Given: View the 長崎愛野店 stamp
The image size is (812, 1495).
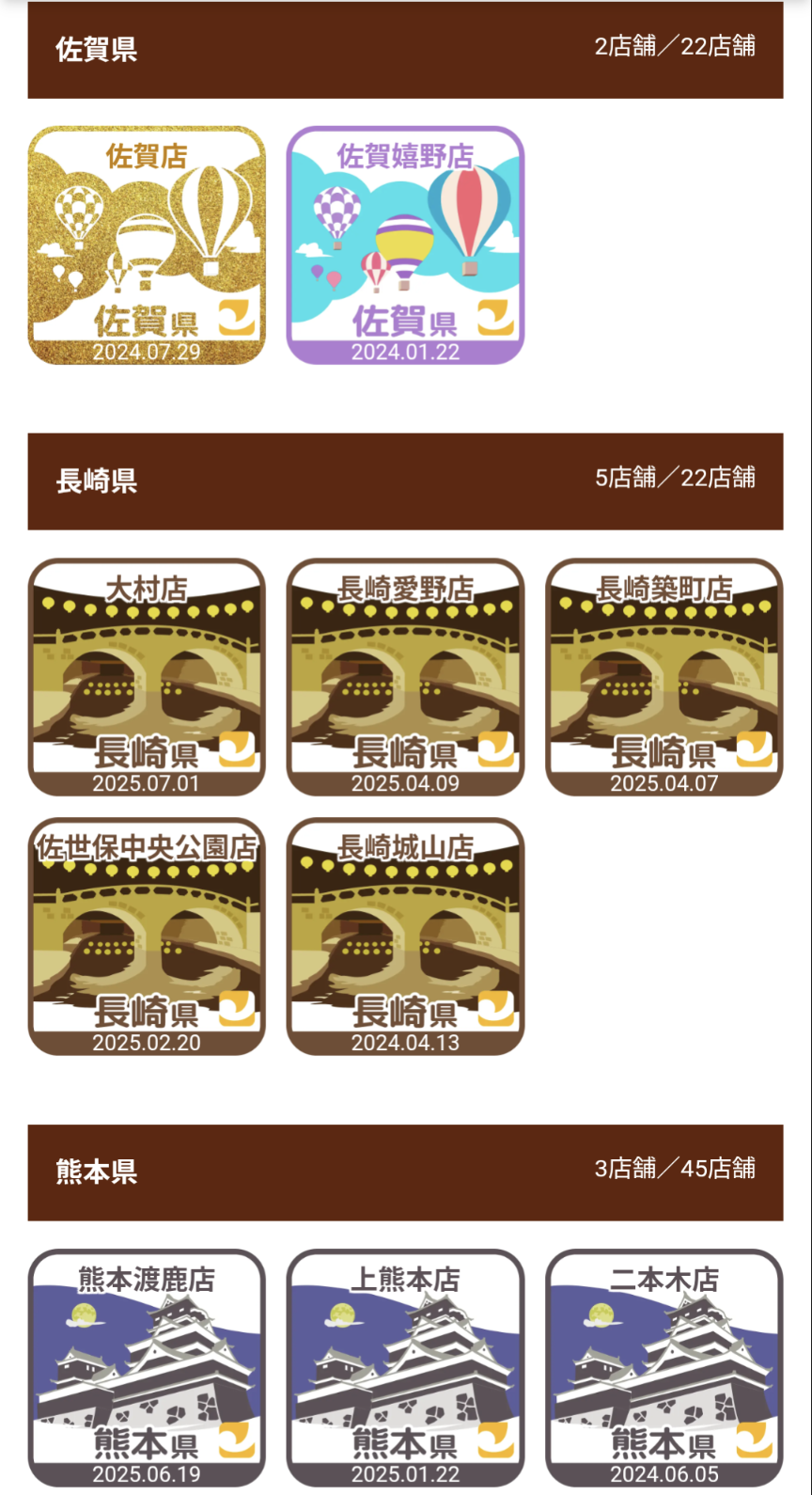Looking at the screenshot, I should [405, 677].
